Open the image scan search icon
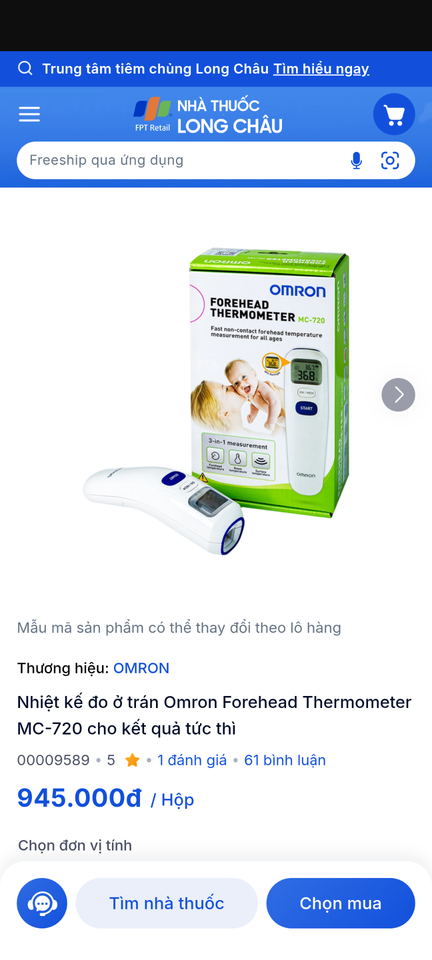 (x=390, y=160)
